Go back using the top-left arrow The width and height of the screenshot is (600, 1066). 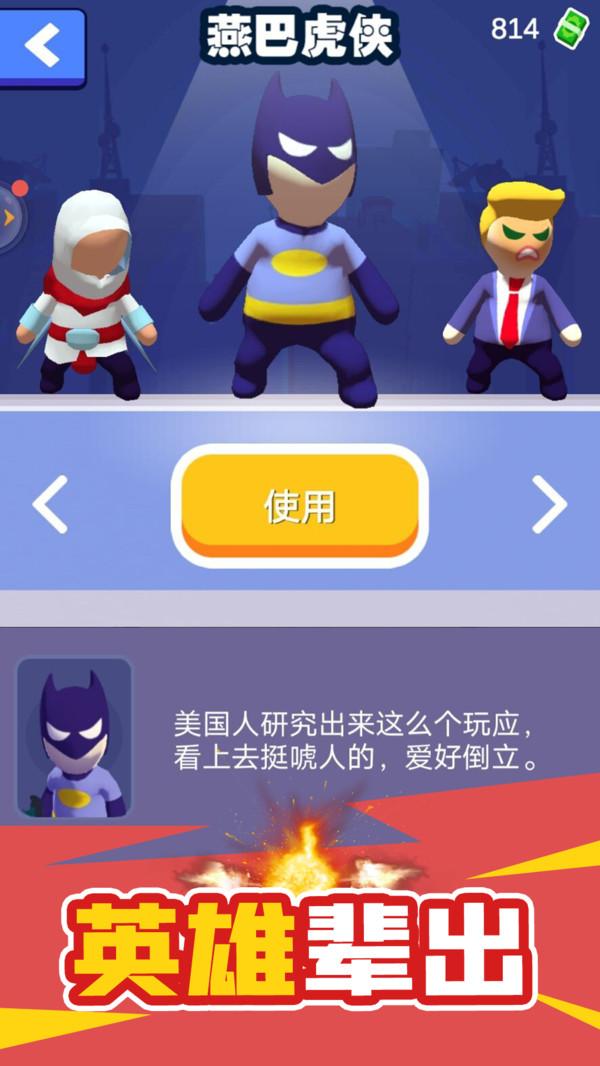coord(42,45)
